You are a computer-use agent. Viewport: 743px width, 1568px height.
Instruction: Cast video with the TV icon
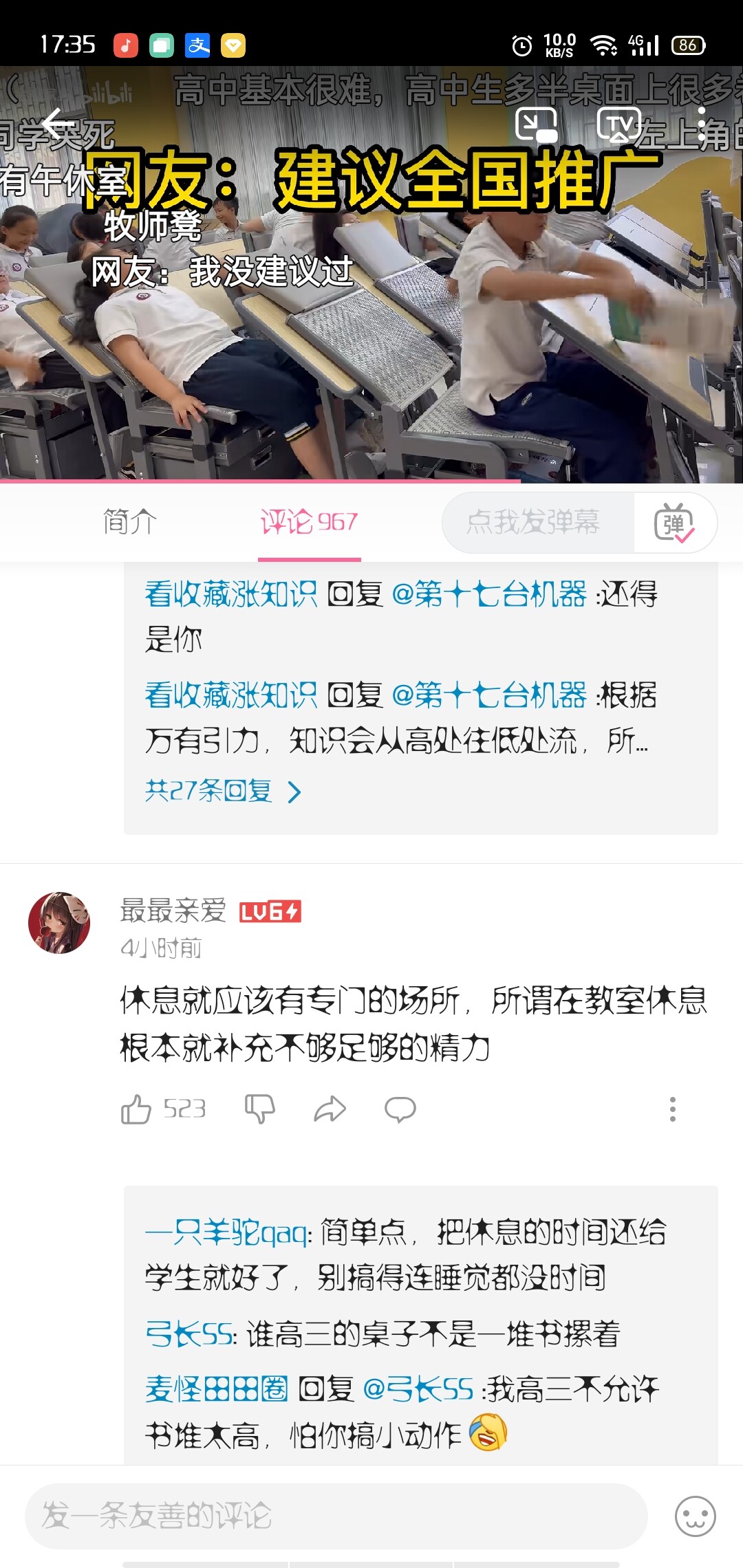click(618, 124)
